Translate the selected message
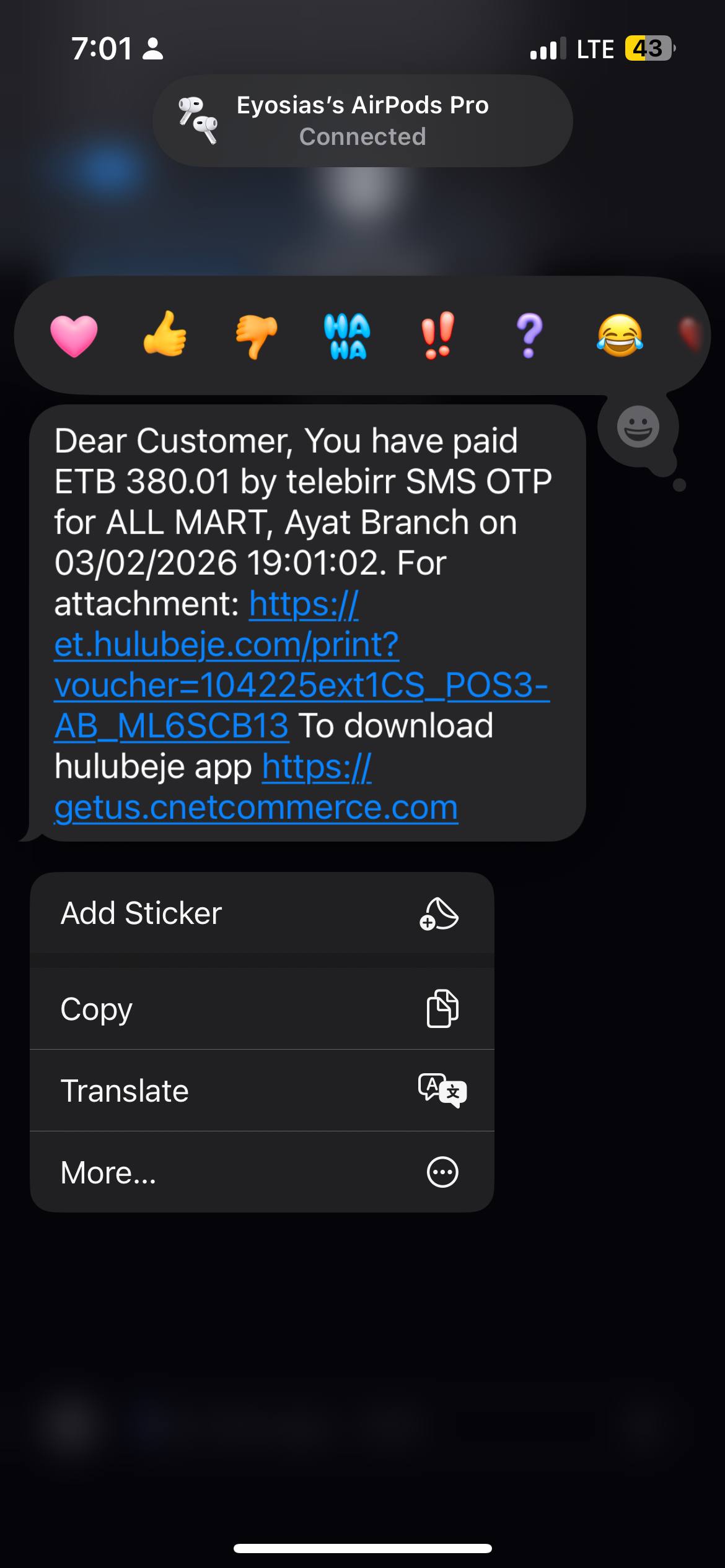Image resolution: width=725 pixels, height=1568 pixels. 261,1091
